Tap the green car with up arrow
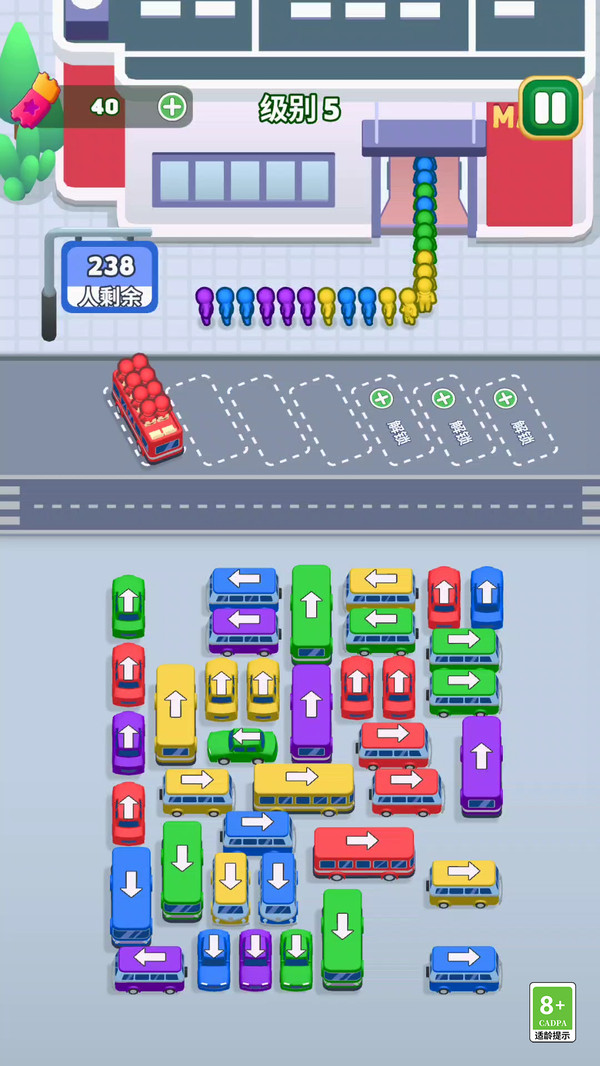 (128, 606)
